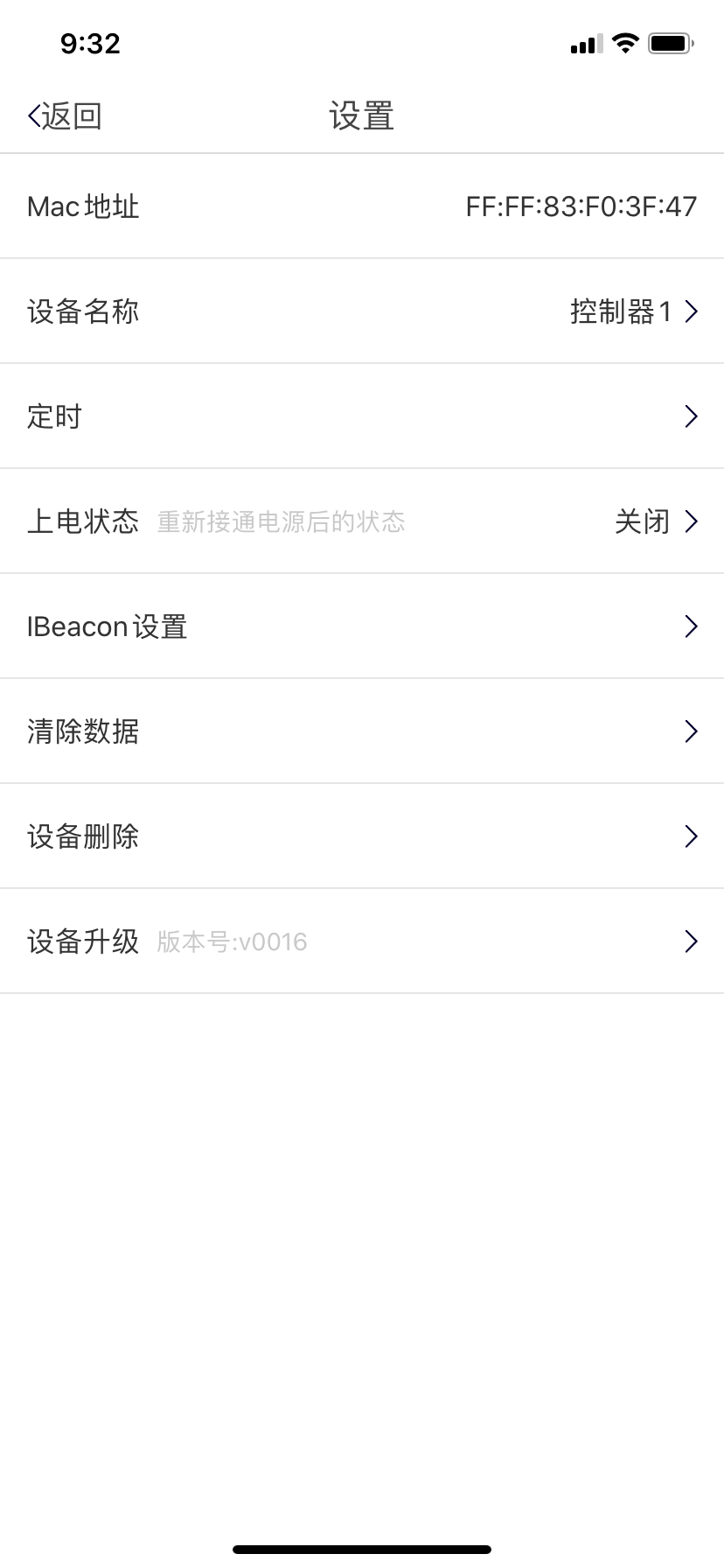Go back using the 返回 button
724x1568 pixels.
[66, 115]
